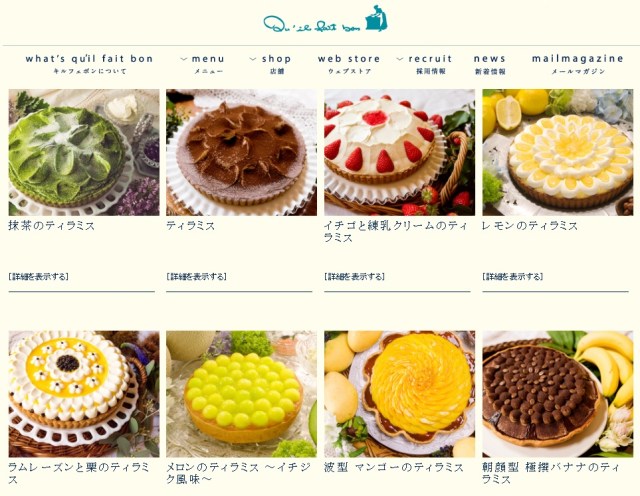Open the マンゴーのティラミス tart photo
The width and height of the screenshot is (640, 496).
399,393
